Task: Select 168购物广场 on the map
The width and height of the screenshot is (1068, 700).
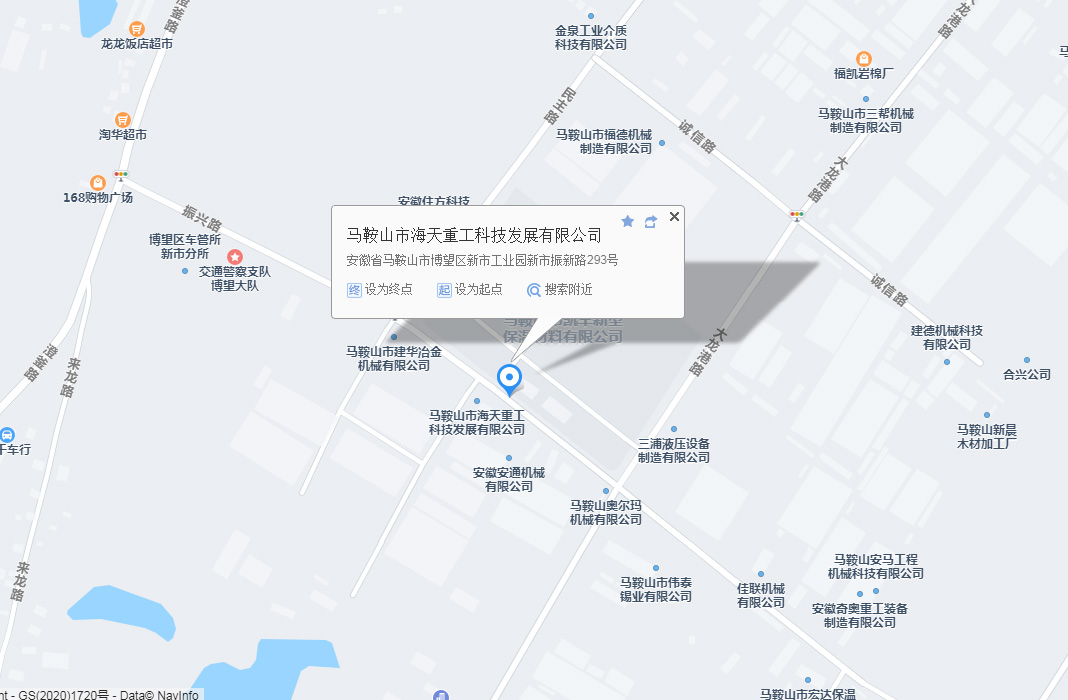Action: [x=98, y=183]
